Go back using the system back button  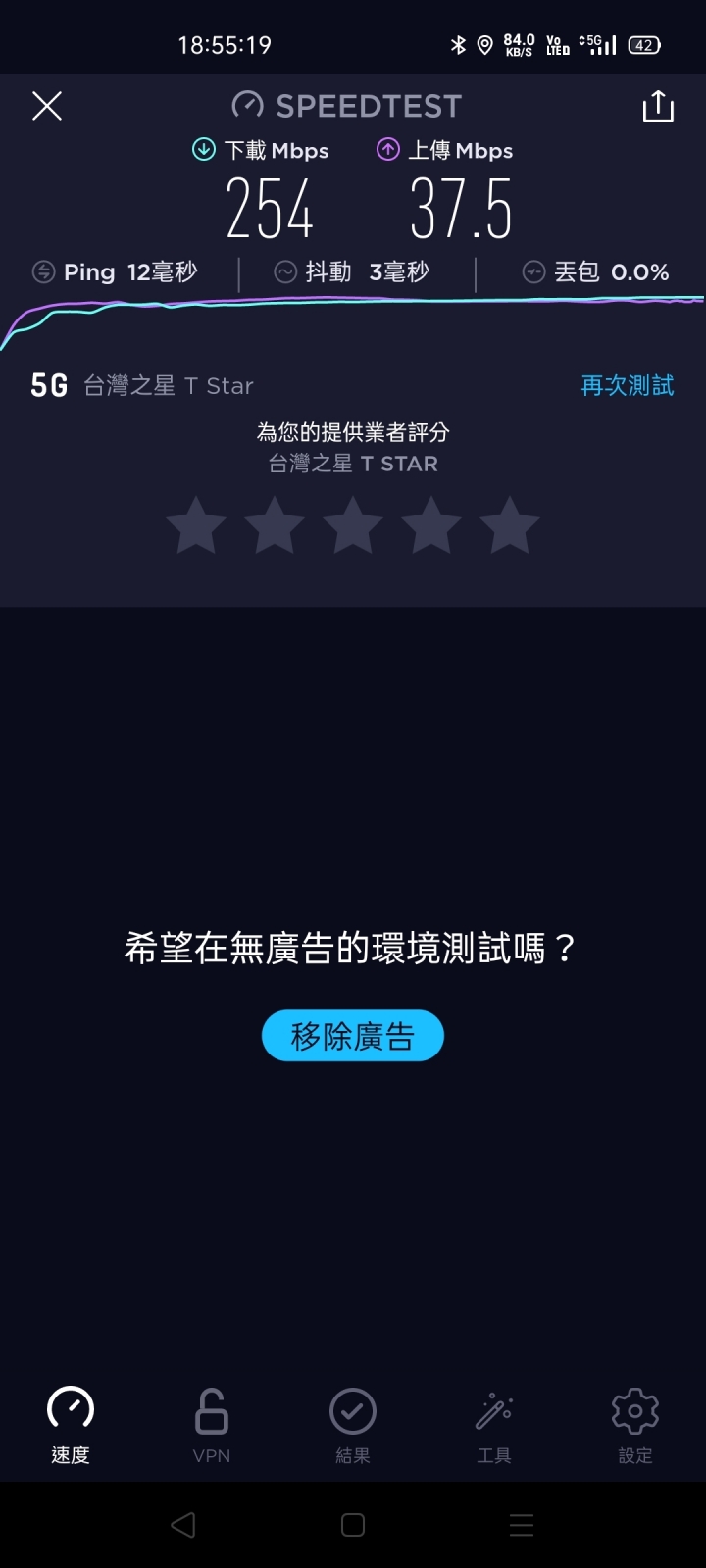point(183,1525)
